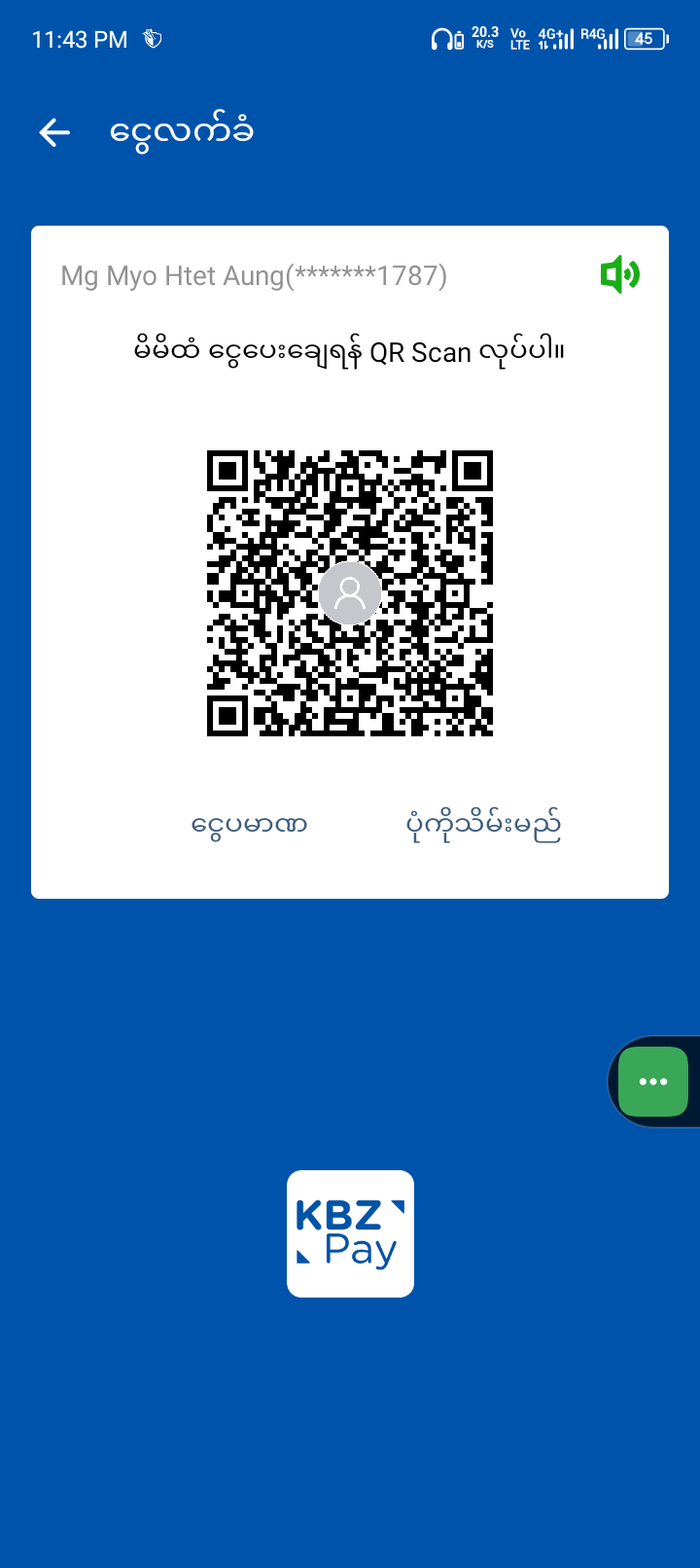The image size is (700, 1568).
Task: Toggle the green speaker sound icon
Action: pos(619,275)
